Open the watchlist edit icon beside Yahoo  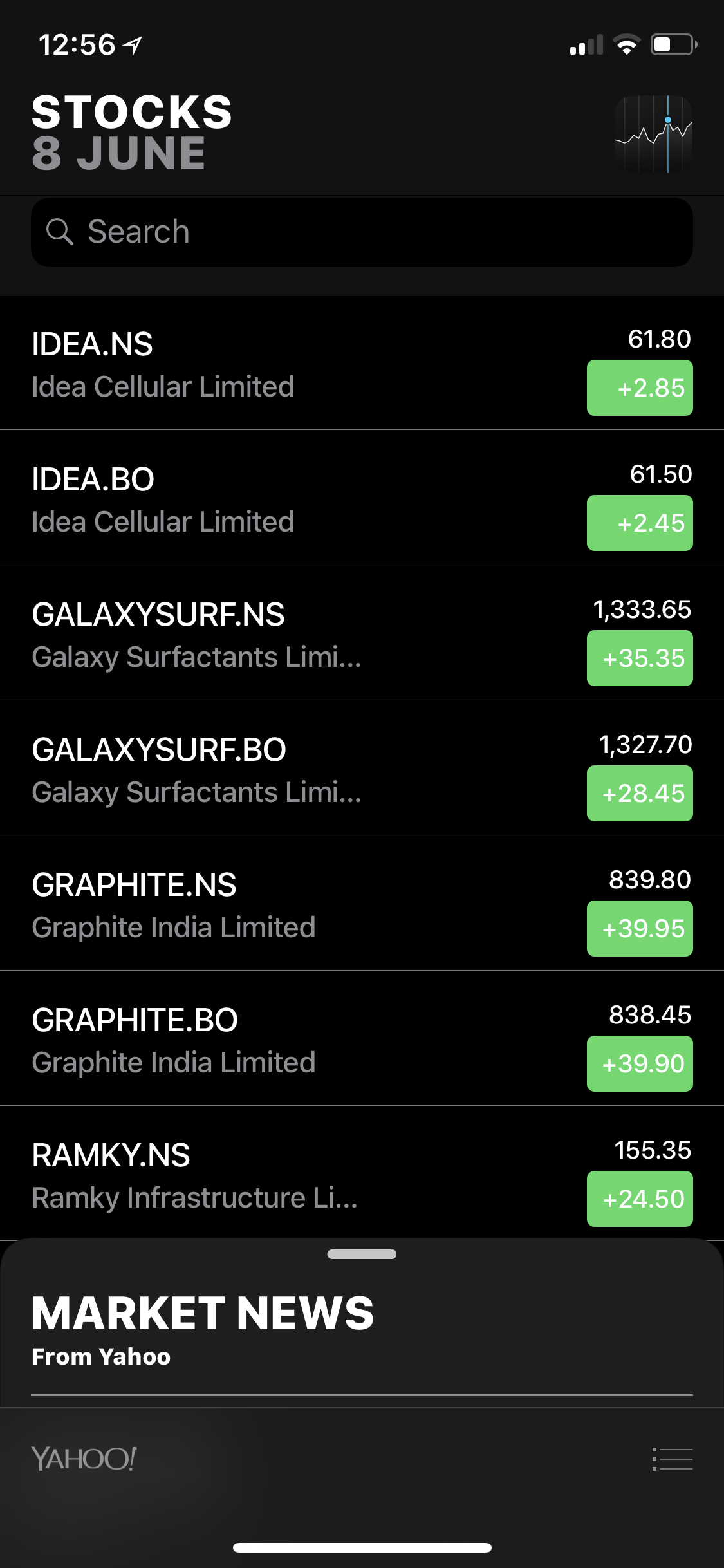(672, 1459)
